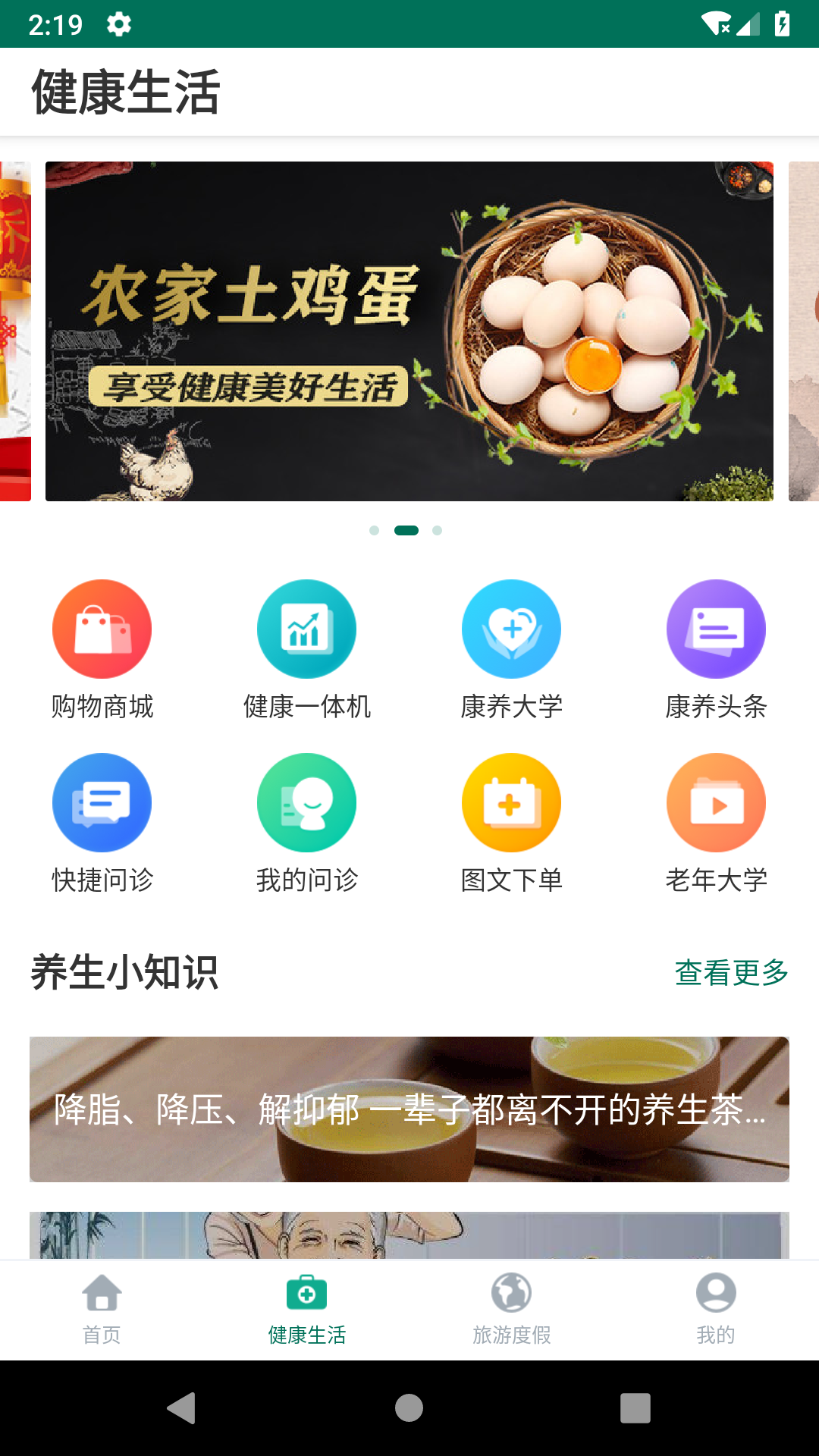
Task: Open the 养生茶 health tea article
Action: (x=409, y=1109)
